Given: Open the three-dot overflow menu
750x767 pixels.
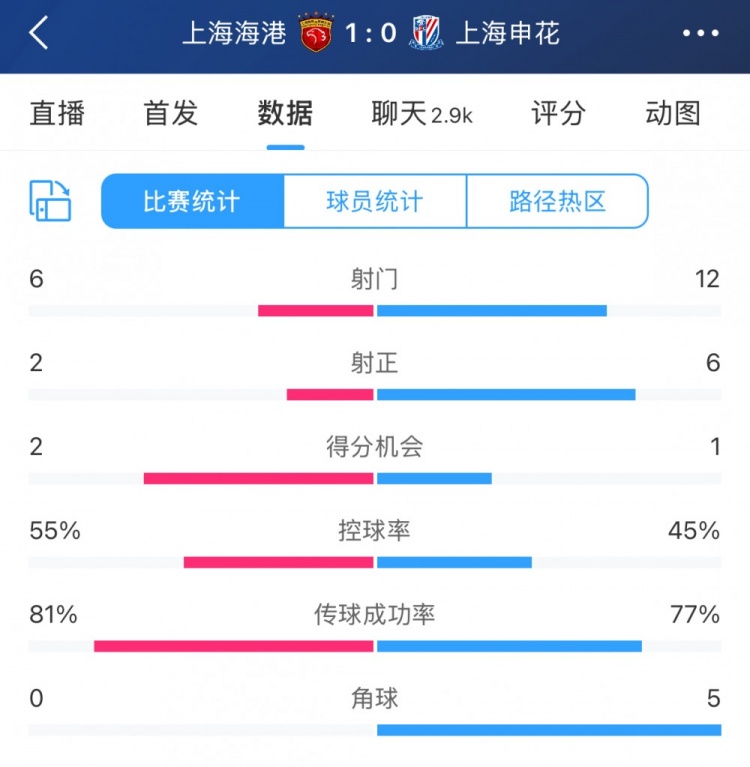Looking at the screenshot, I should tap(700, 33).
